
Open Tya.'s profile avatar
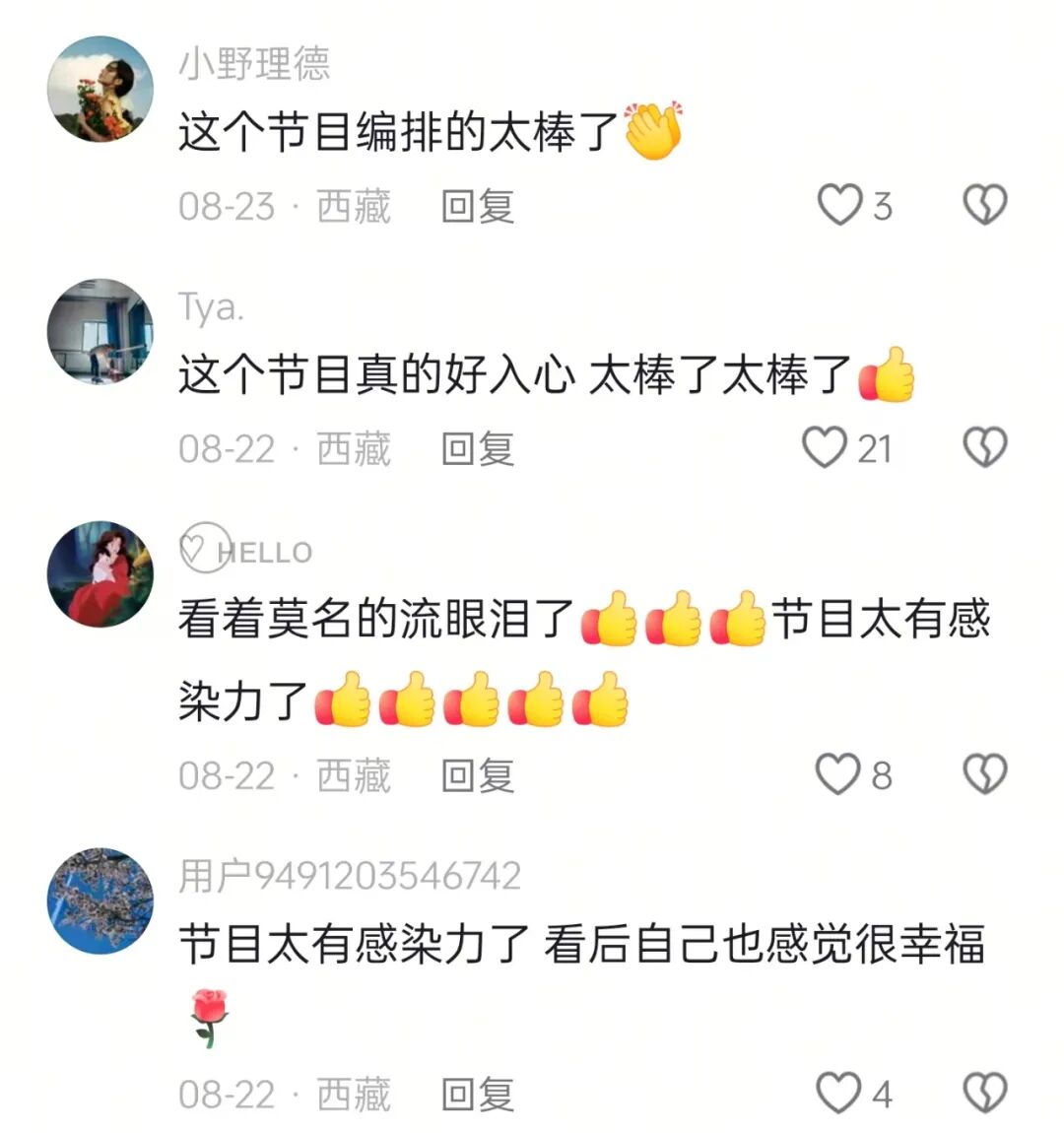[x=100, y=331]
